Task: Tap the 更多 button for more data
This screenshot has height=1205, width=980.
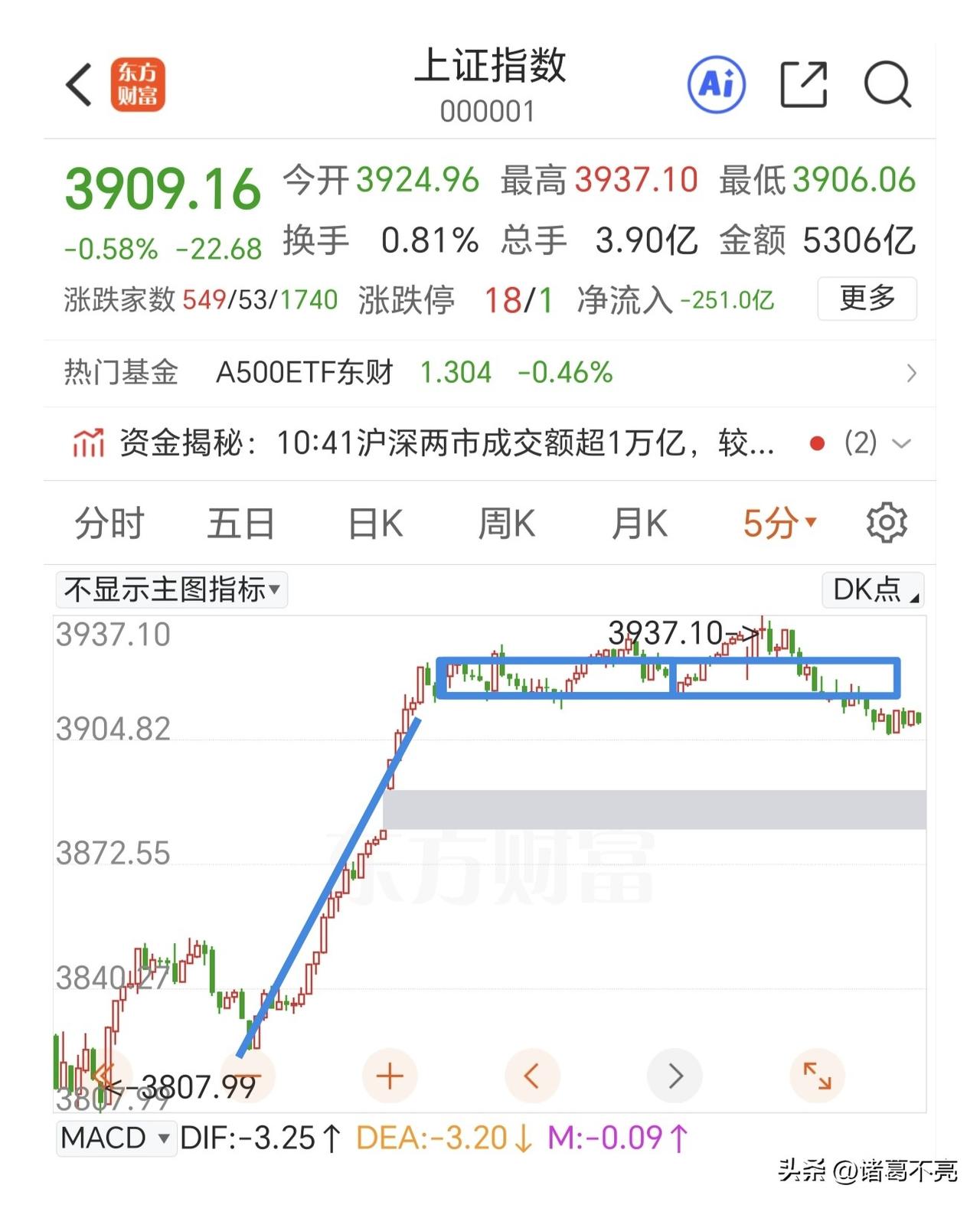Action: [867, 298]
